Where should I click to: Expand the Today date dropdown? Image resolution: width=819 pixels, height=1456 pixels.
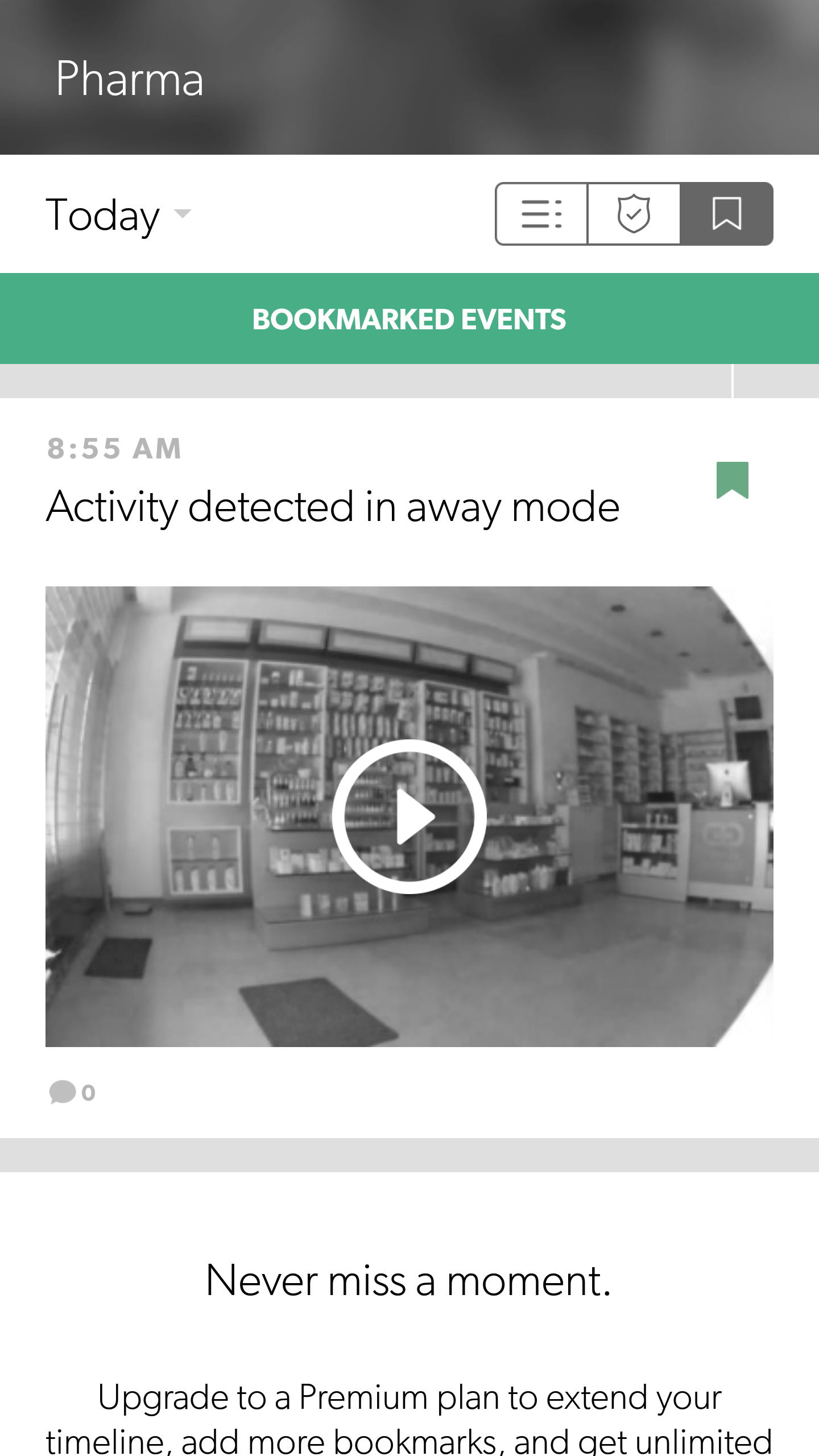pyautogui.click(x=119, y=215)
